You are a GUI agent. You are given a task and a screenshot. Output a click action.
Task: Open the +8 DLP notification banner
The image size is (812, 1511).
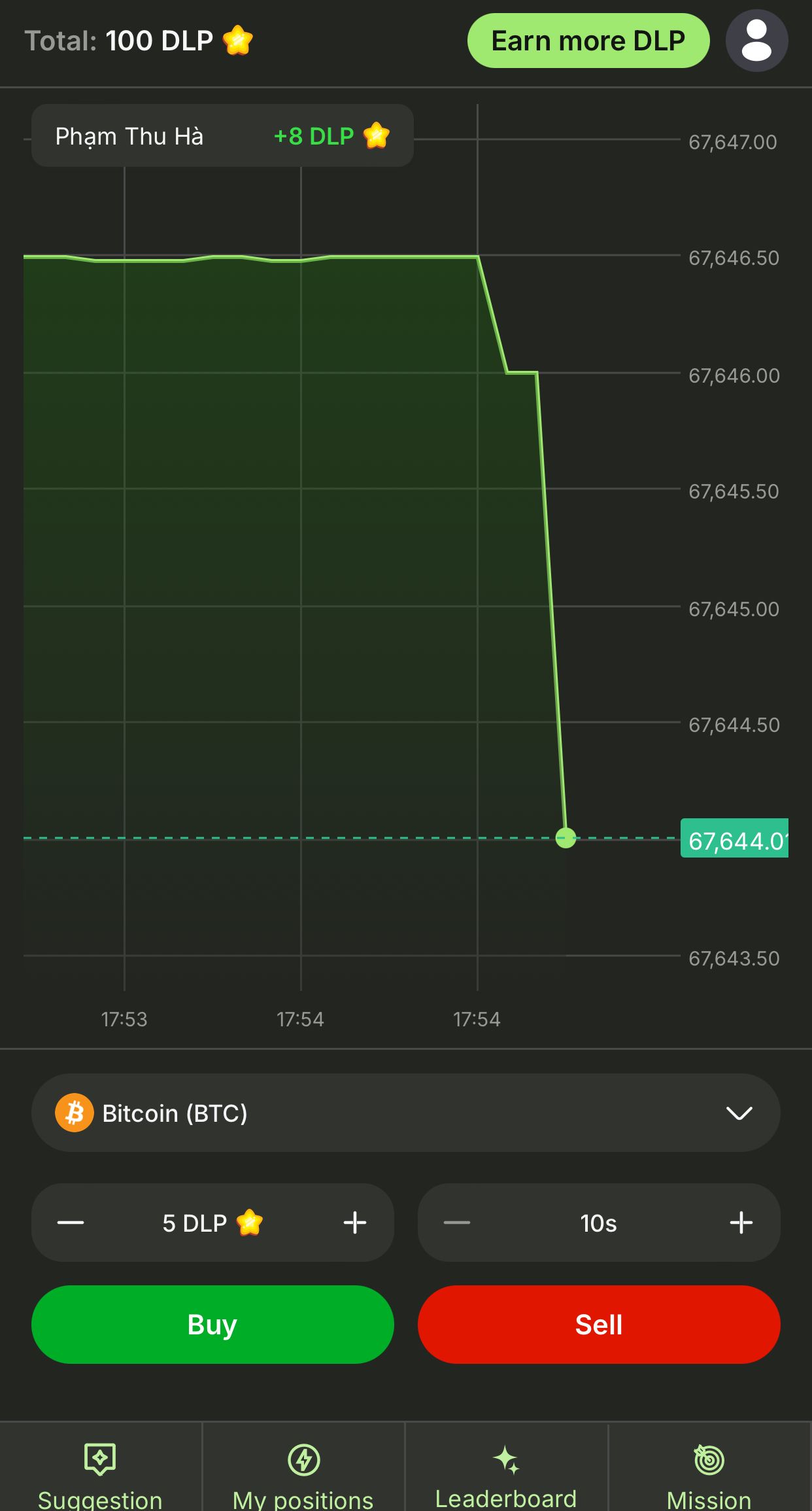click(222, 135)
